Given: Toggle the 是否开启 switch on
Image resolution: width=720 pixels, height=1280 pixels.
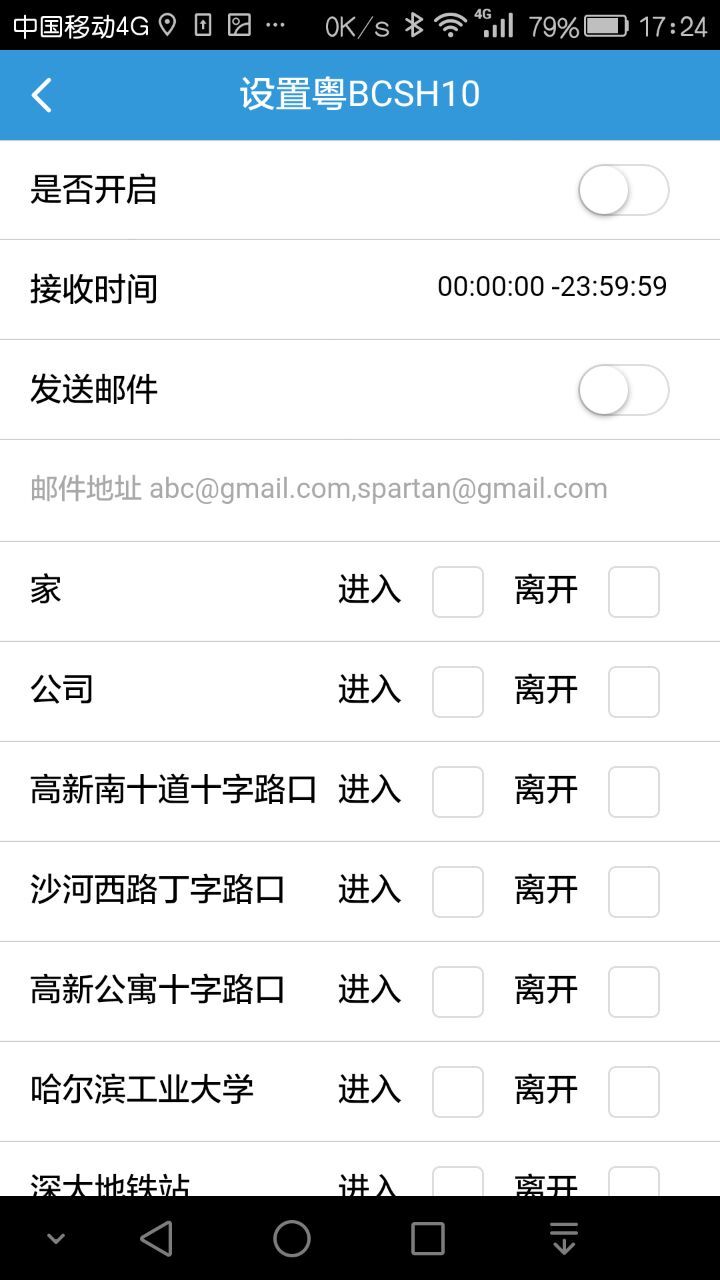Looking at the screenshot, I should click(623, 190).
